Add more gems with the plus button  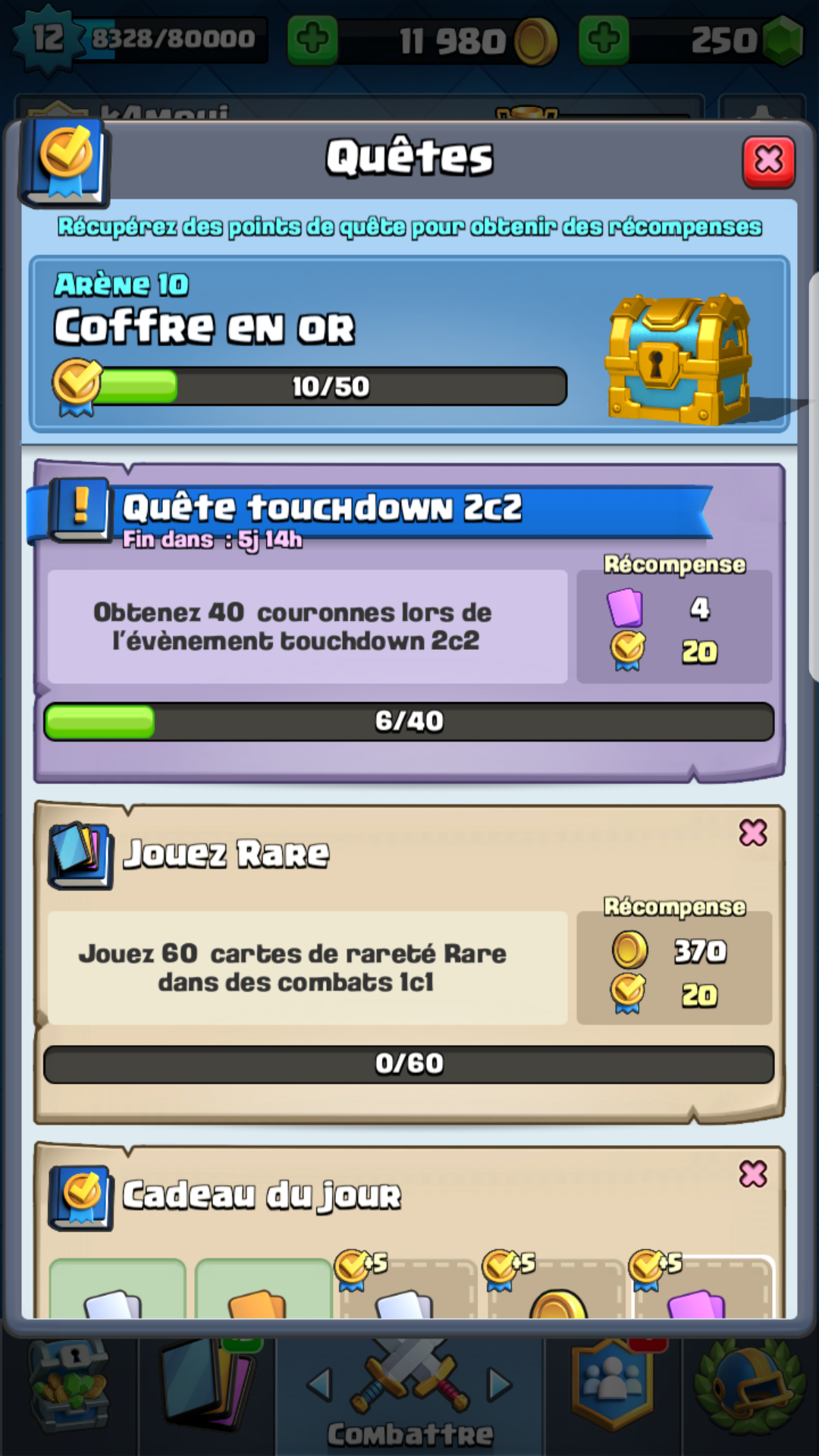603,39
